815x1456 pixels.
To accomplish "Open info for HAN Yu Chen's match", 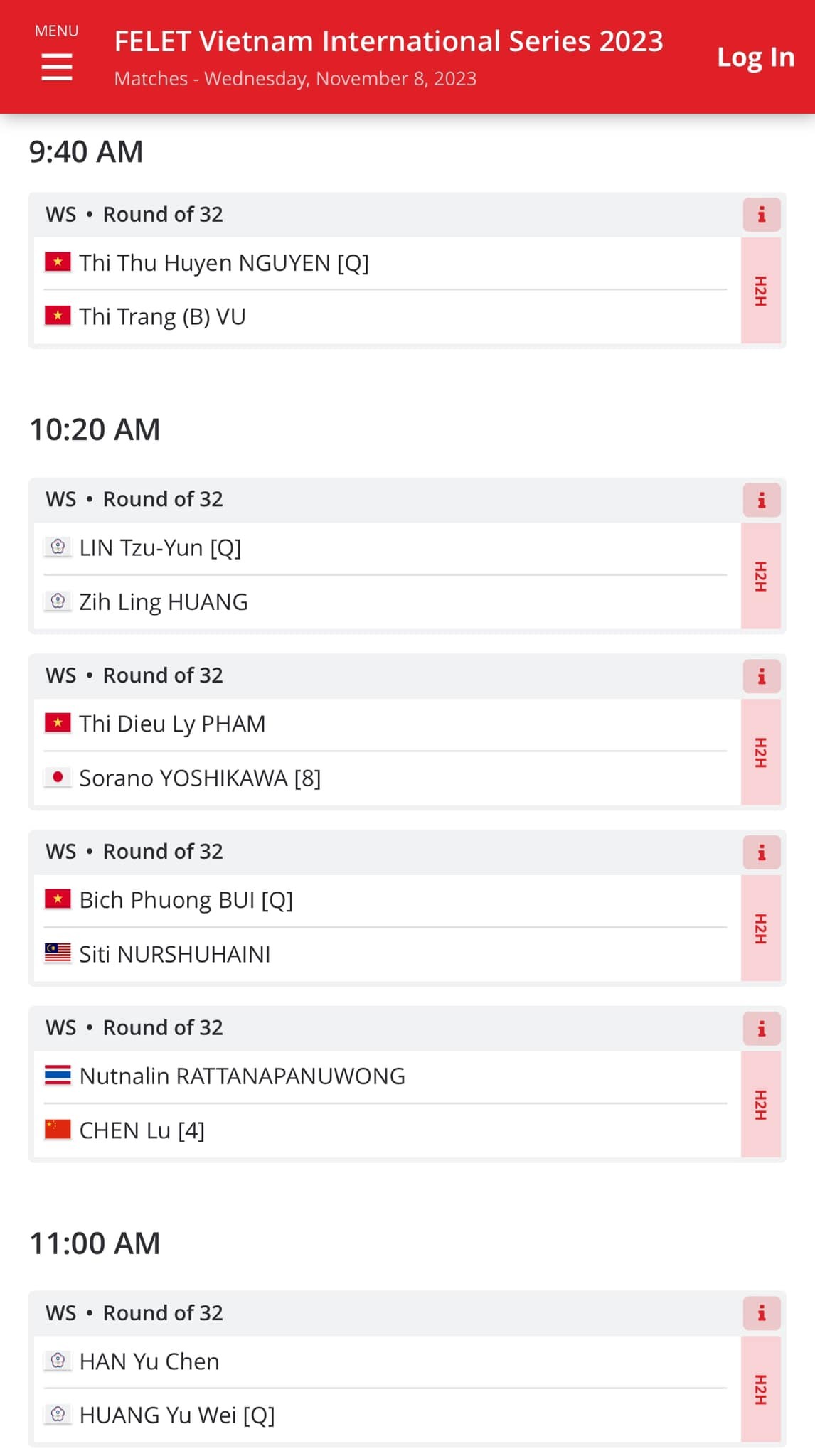I will tap(761, 1313).
